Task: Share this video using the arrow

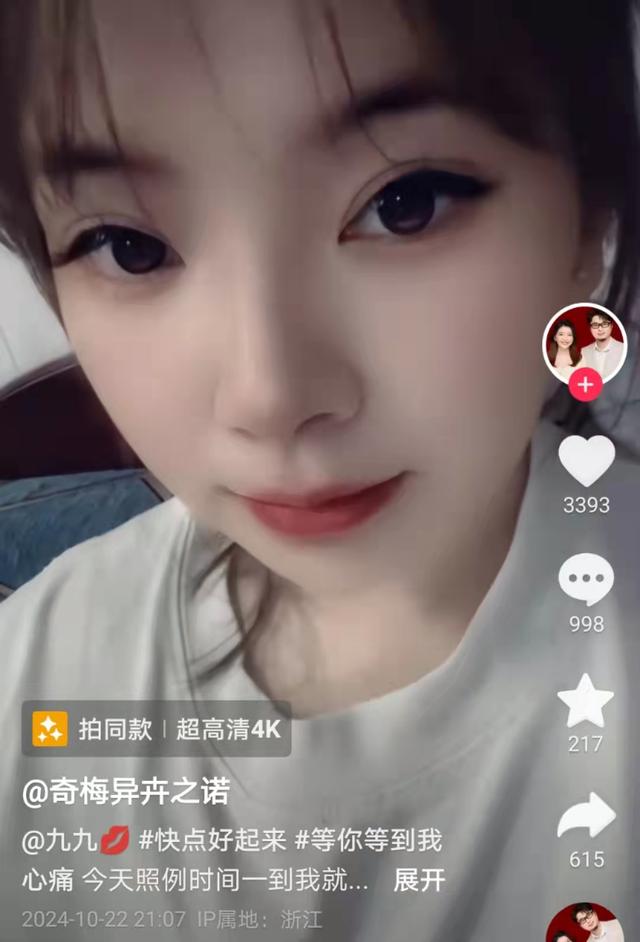Action: point(586,816)
